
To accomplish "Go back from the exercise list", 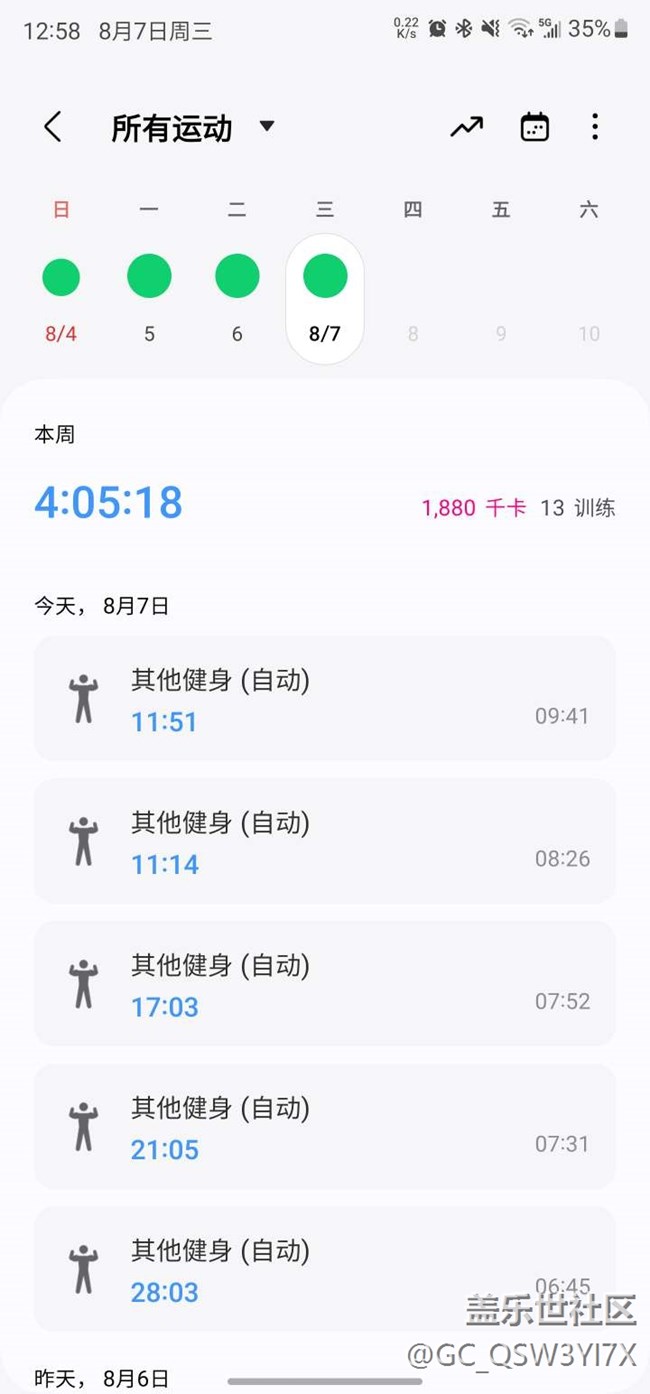I will [53, 127].
